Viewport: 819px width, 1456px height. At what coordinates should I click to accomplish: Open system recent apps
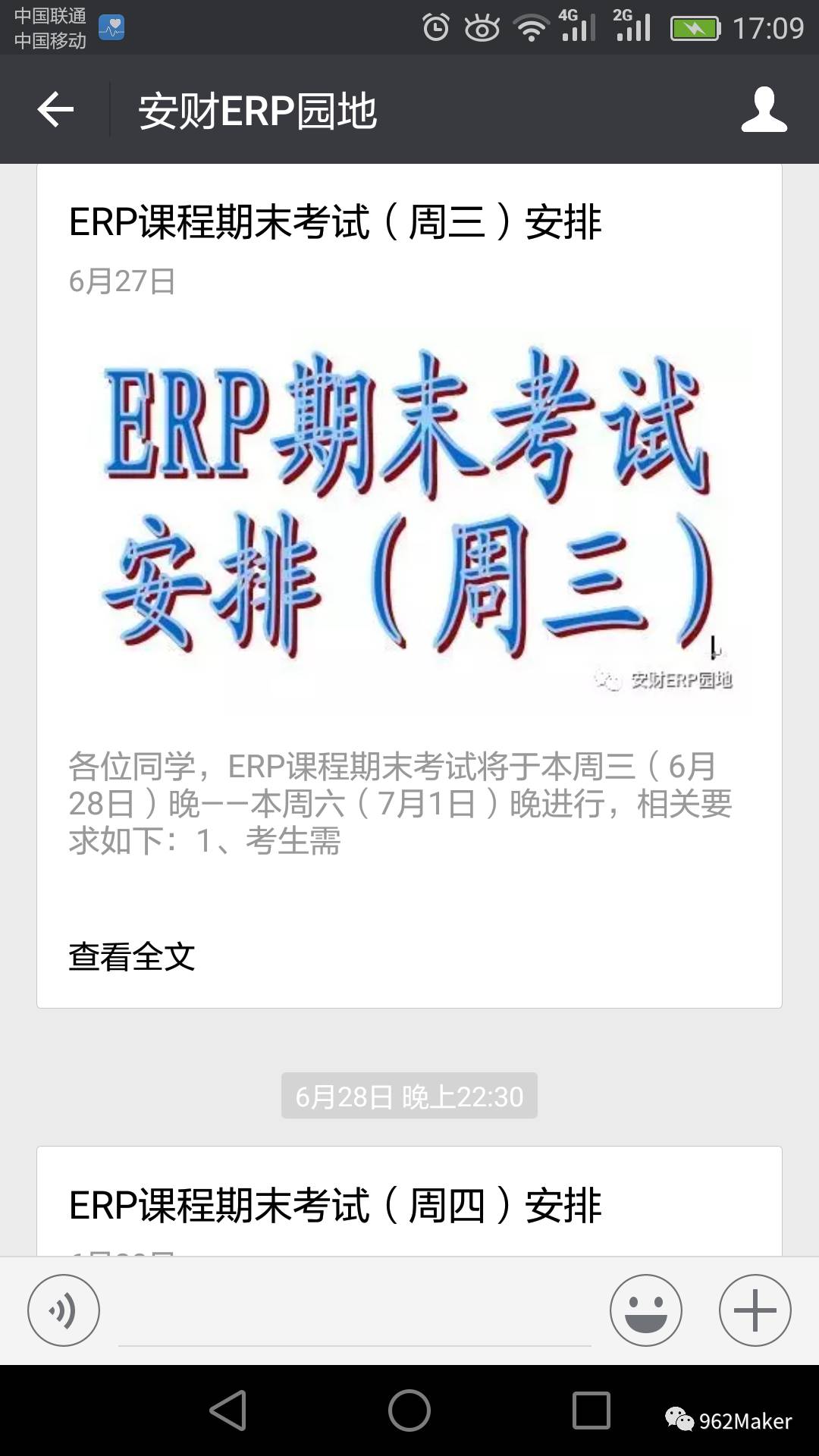pyautogui.click(x=591, y=1410)
